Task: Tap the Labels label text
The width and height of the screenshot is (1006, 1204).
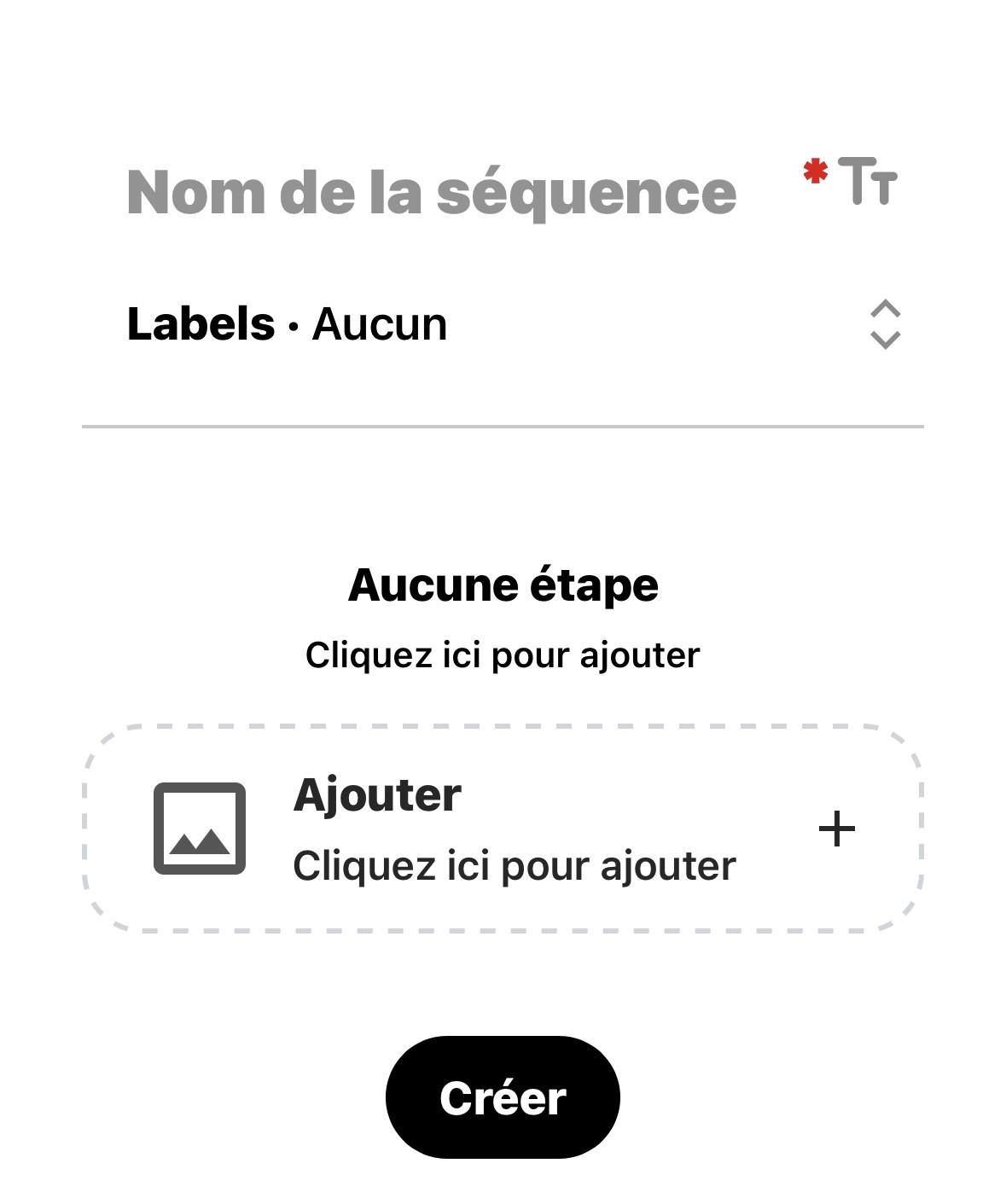Action: click(198, 324)
